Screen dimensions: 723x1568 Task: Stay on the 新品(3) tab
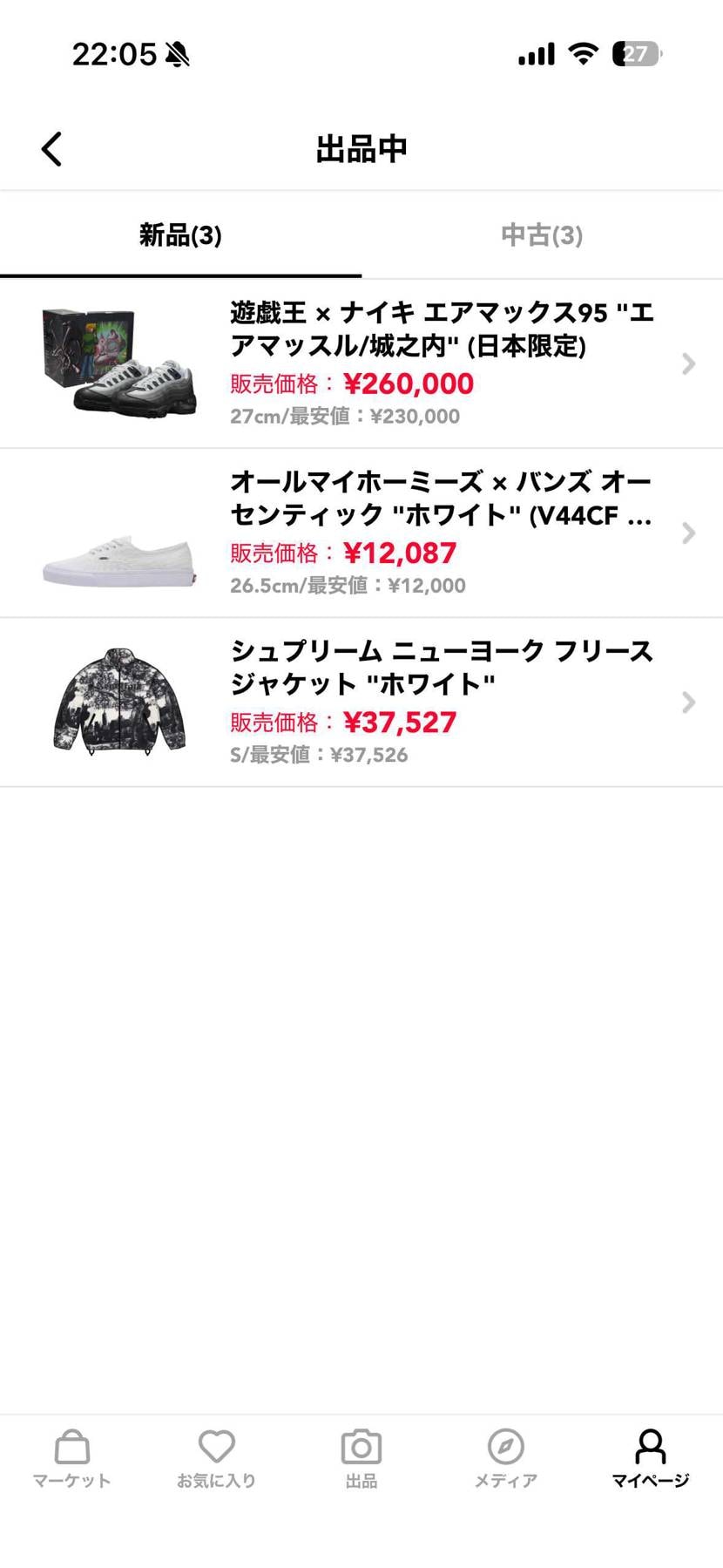tap(180, 235)
